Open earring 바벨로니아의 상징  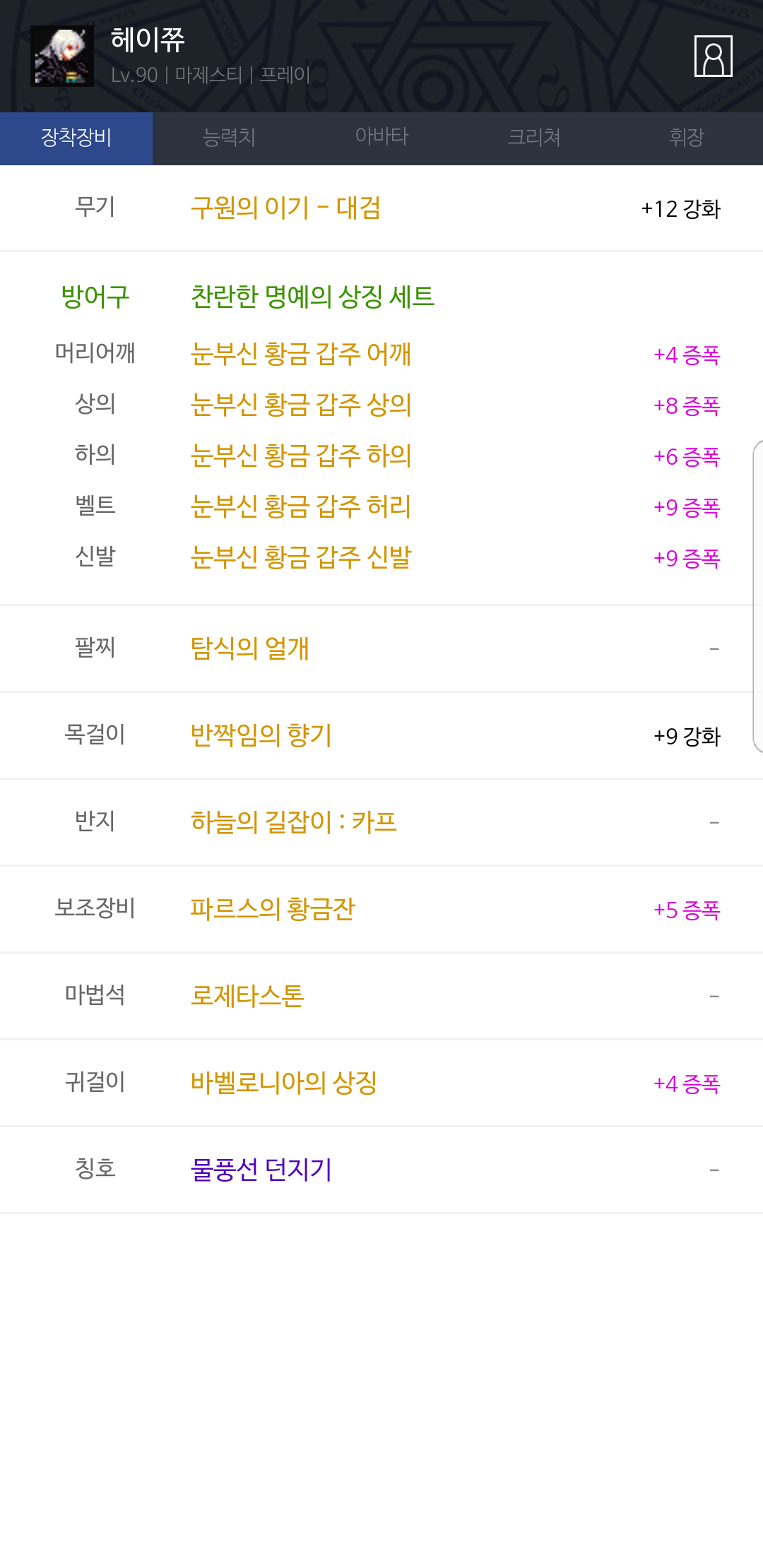284,1082
